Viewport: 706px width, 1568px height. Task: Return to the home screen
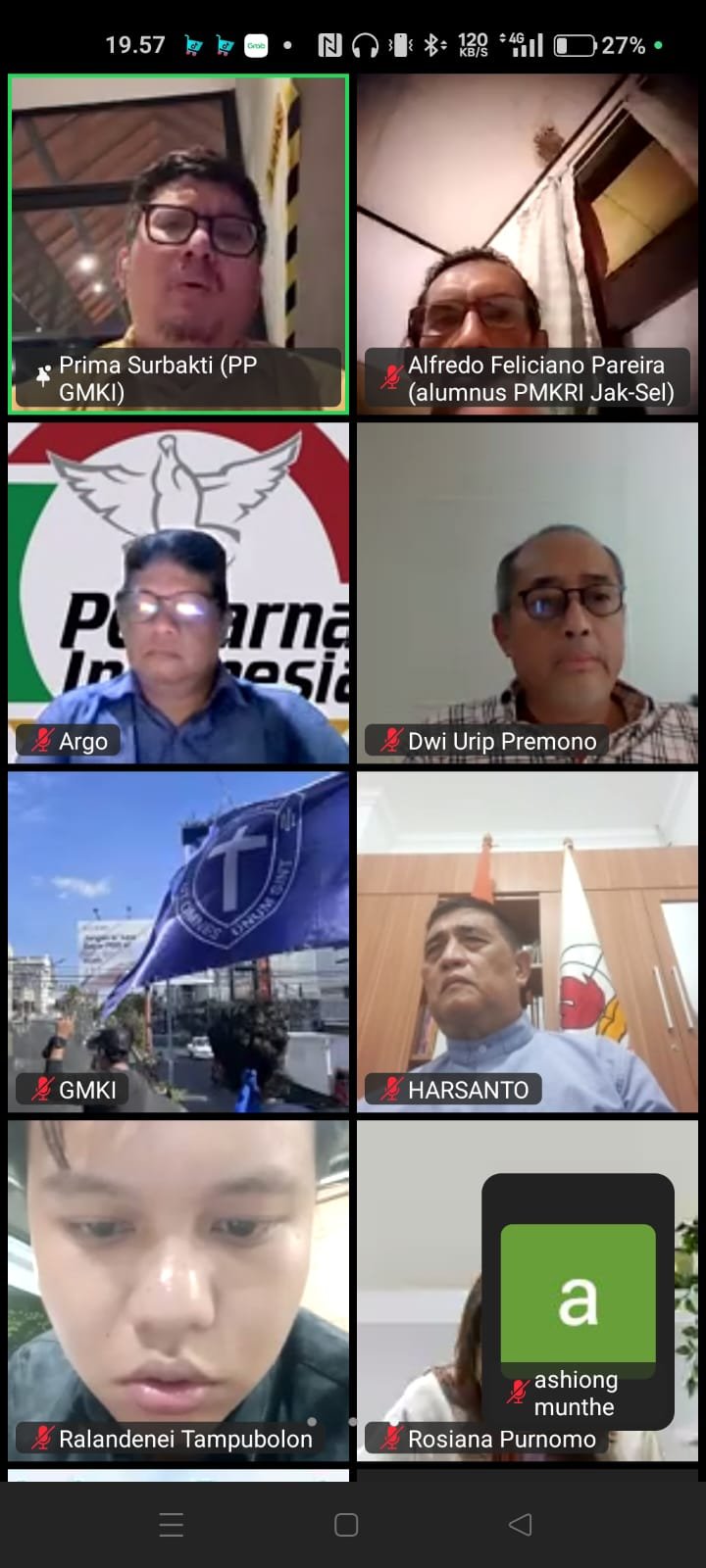coord(346,1524)
